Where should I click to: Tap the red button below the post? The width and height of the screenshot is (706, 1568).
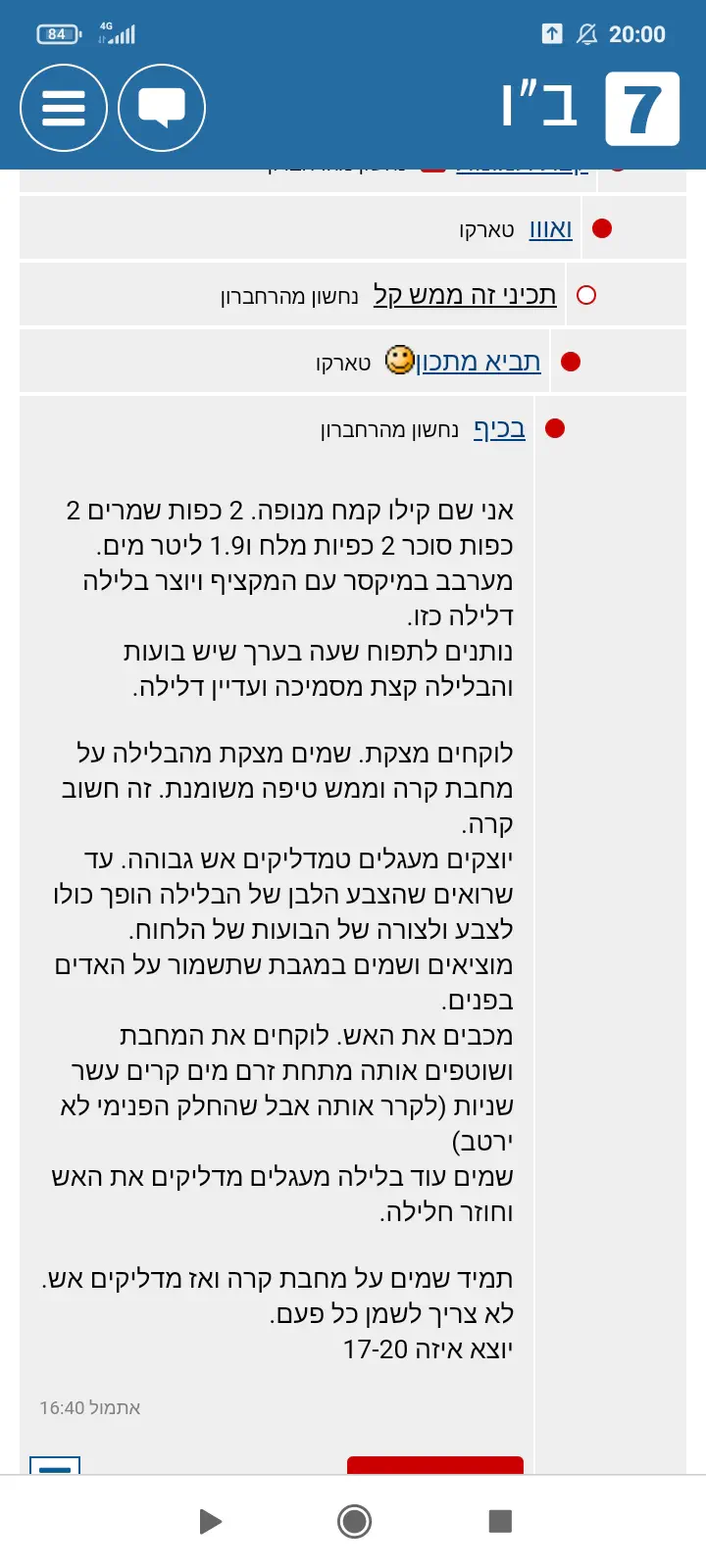(435, 1465)
